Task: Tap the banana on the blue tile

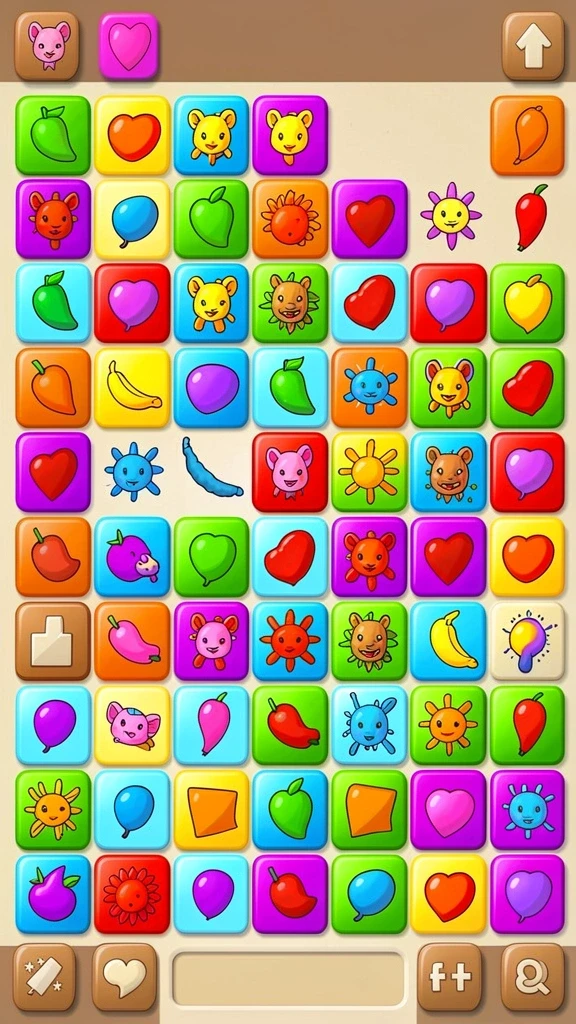Action: (x=448, y=640)
